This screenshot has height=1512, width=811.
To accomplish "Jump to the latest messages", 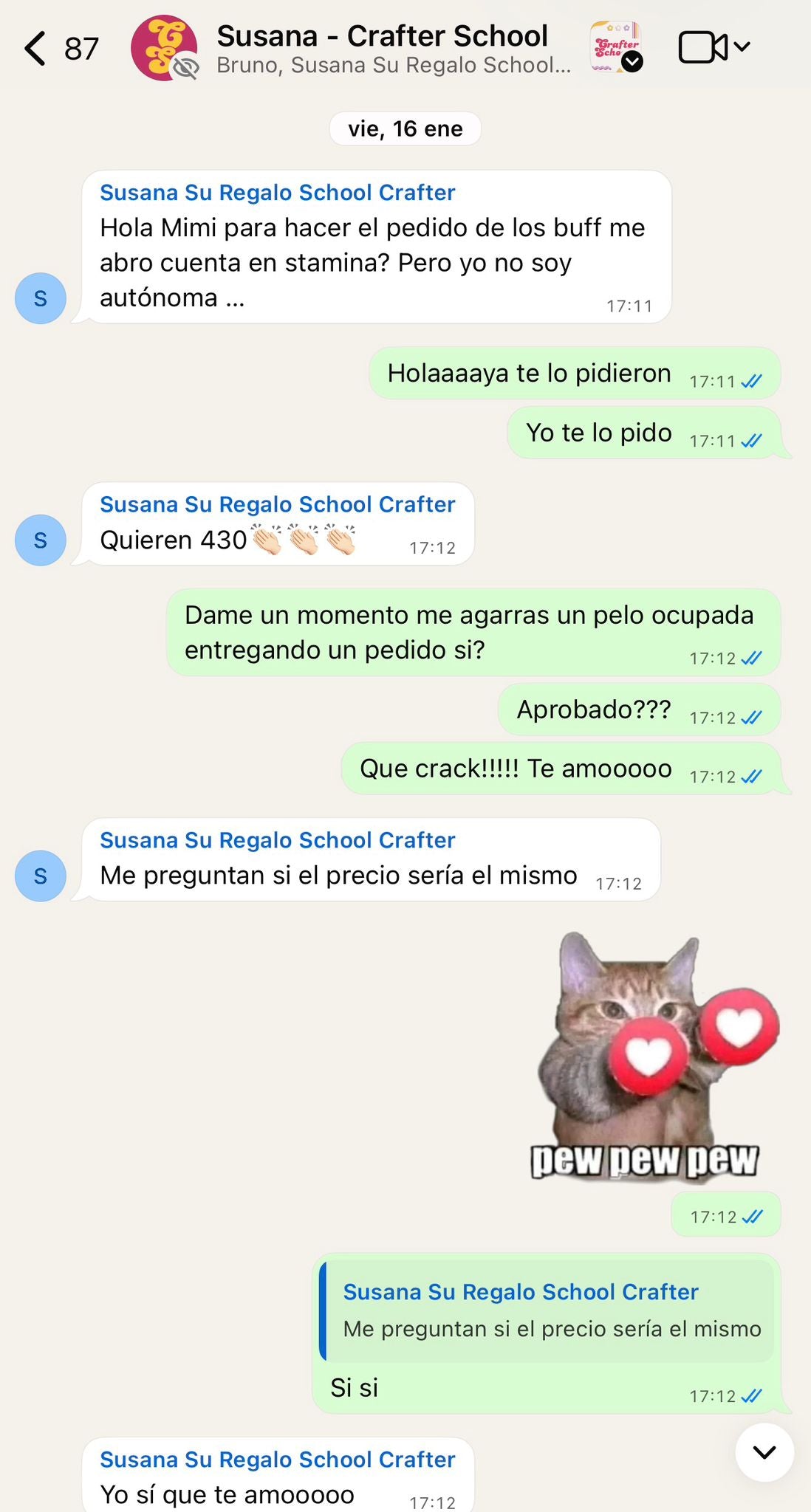I will coord(764,1452).
